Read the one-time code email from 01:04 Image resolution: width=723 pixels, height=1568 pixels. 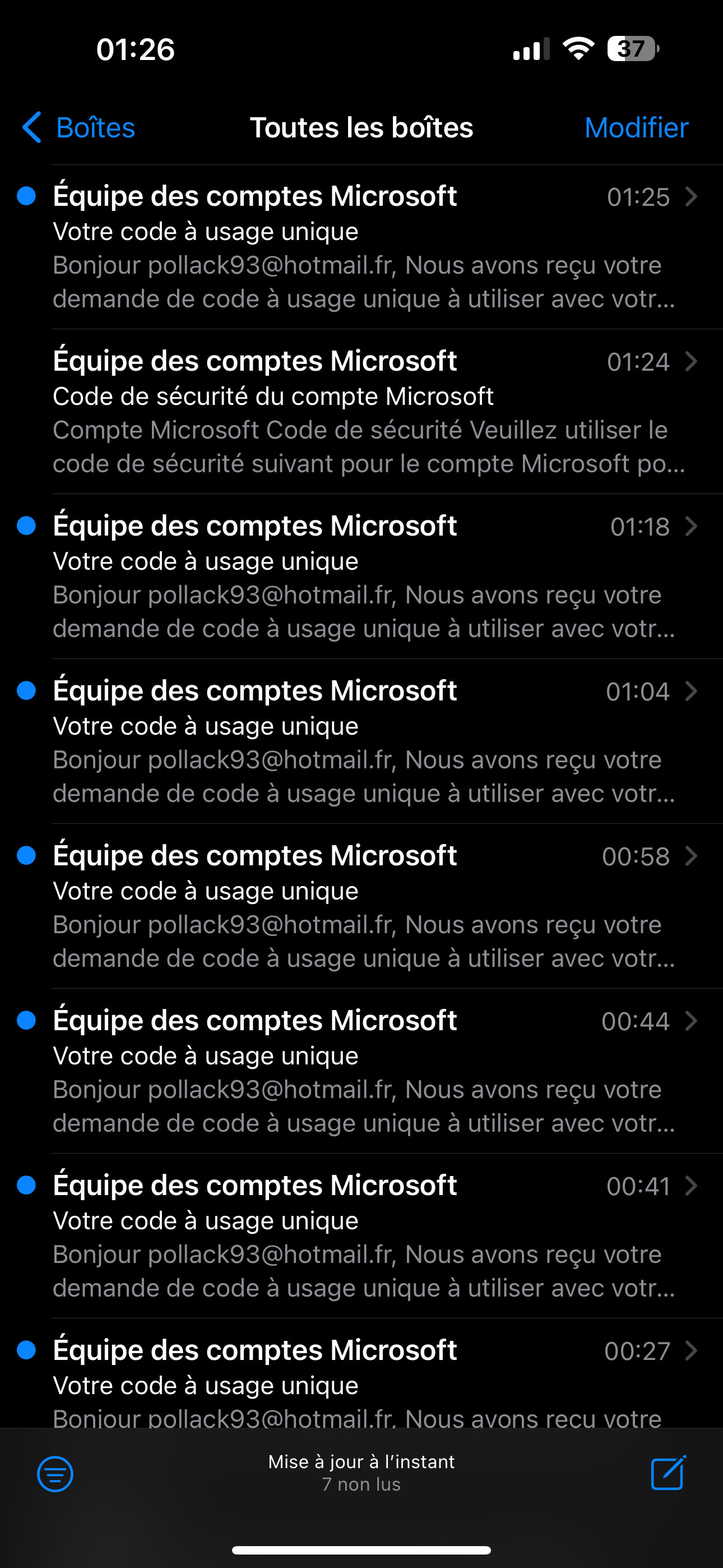click(365, 741)
